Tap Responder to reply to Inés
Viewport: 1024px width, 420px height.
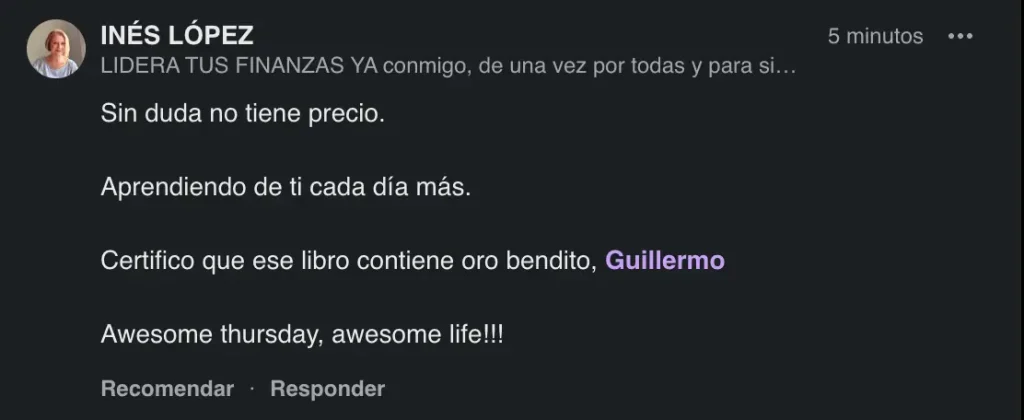[x=327, y=389]
